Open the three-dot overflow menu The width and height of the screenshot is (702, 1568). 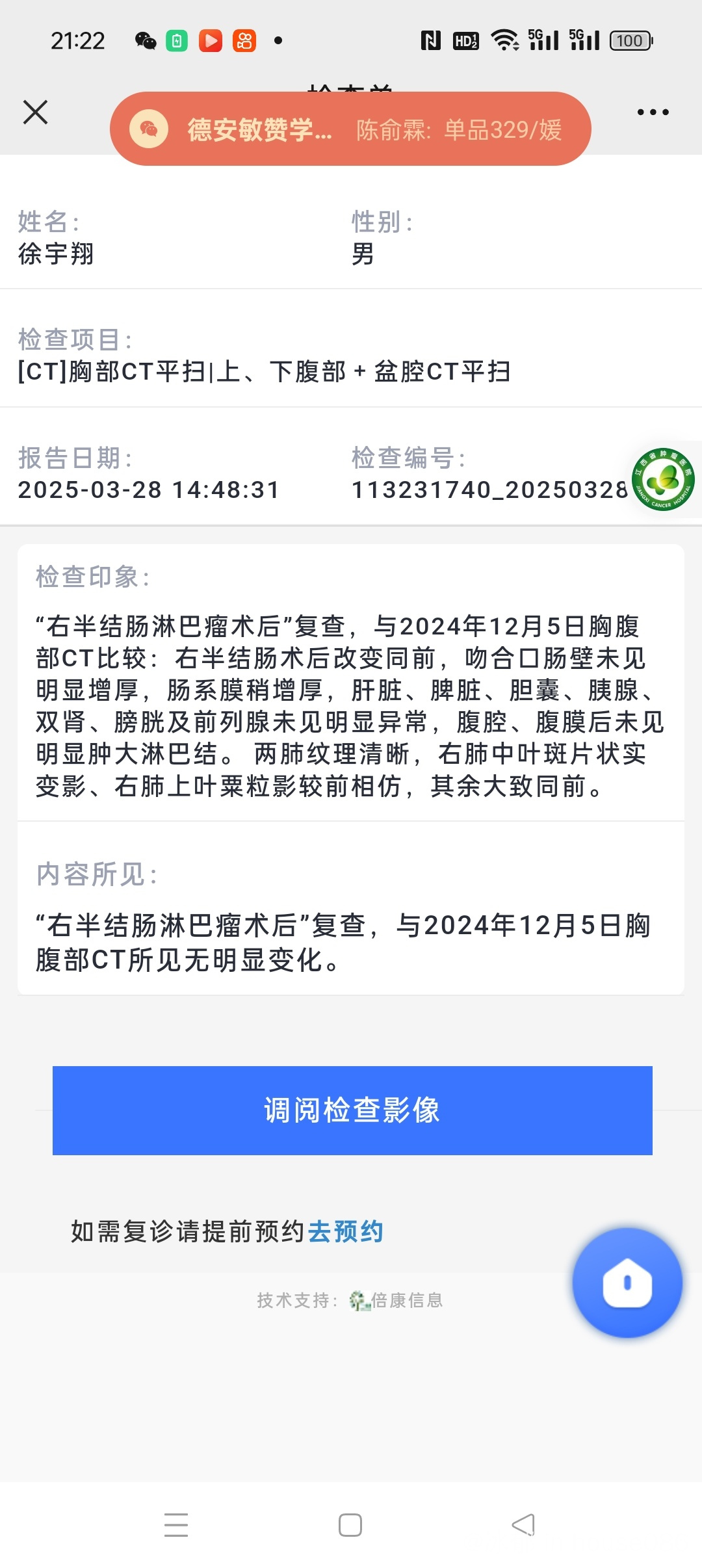(x=653, y=112)
